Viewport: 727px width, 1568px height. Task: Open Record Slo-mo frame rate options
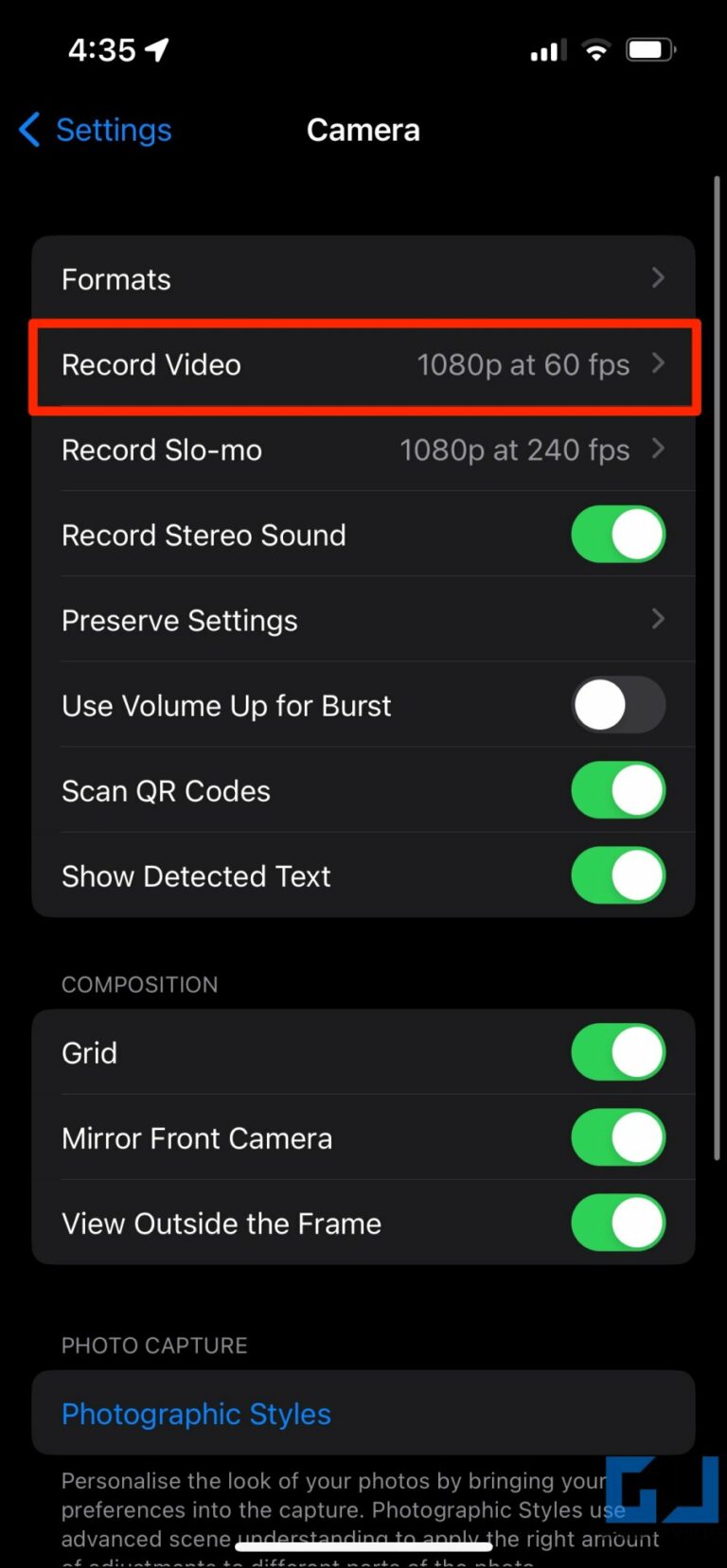[363, 450]
